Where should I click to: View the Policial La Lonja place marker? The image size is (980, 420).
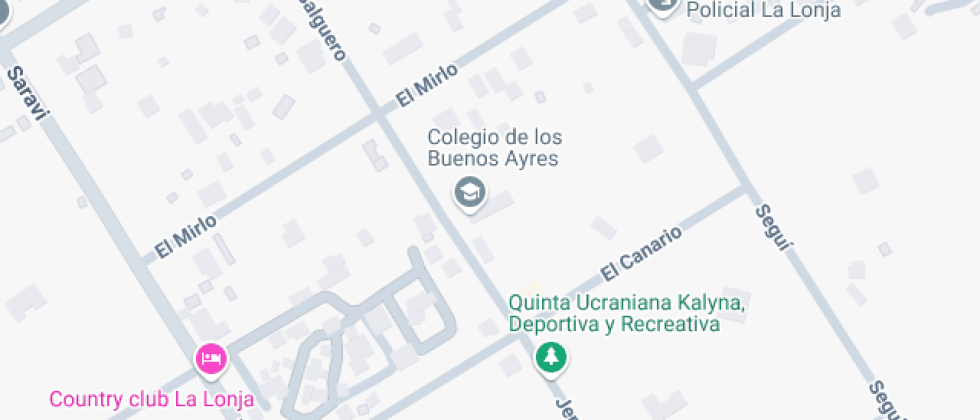pos(661,5)
